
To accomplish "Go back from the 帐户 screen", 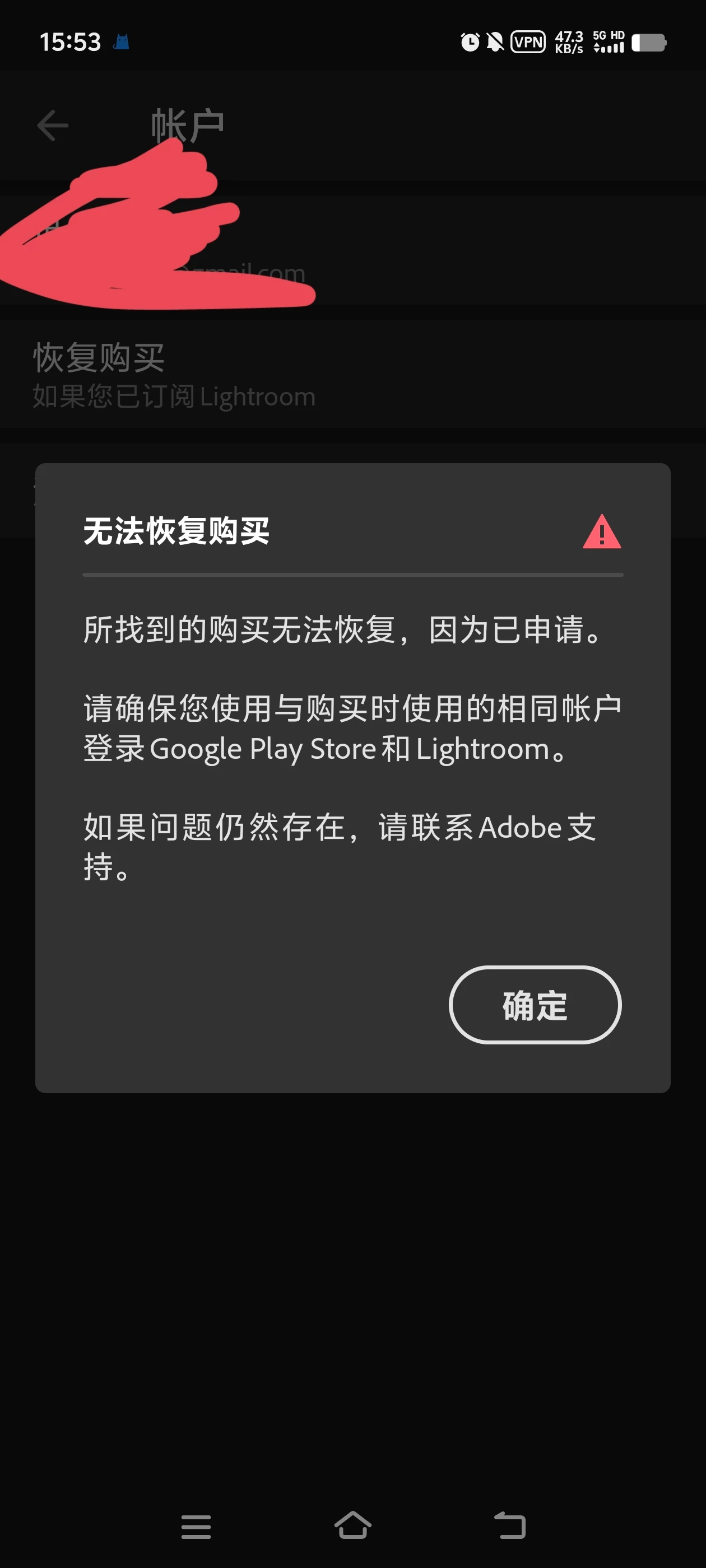I will pyautogui.click(x=53, y=126).
